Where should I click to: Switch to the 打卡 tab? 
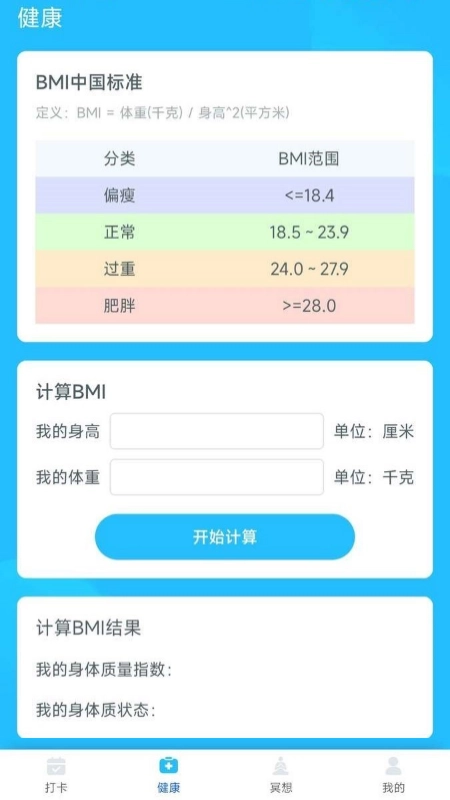pos(56,774)
